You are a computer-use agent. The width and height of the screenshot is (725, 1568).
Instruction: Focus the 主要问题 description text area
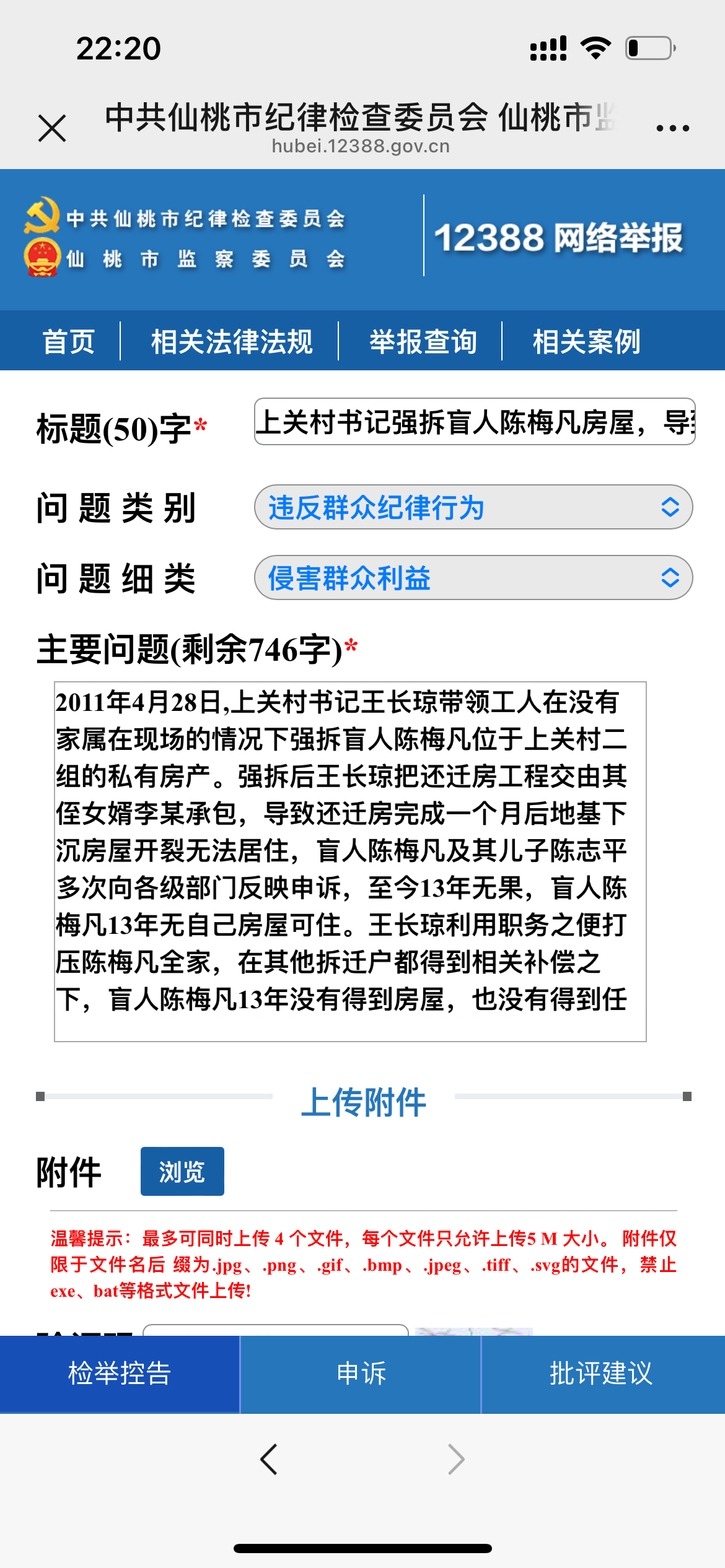pyautogui.click(x=350, y=861)
